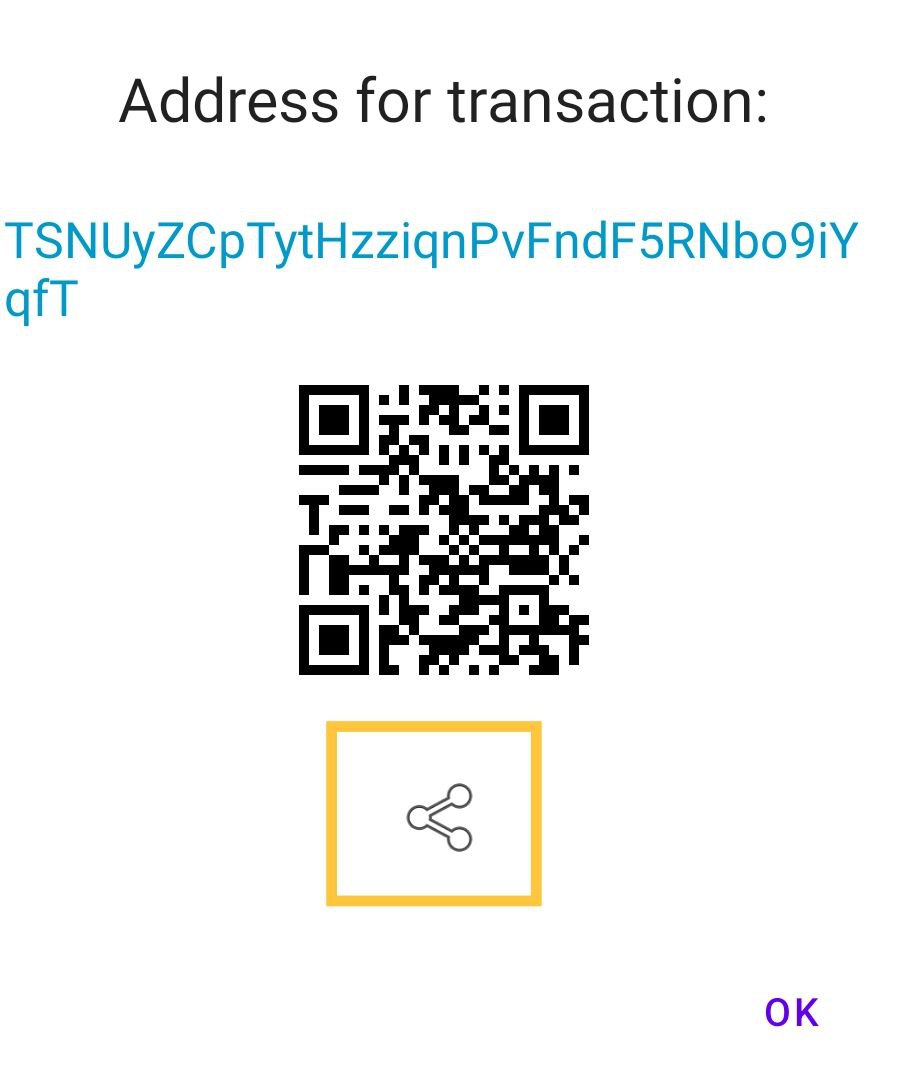This screenshot has height=1079, width=900.
Task: Confirm the dialog with OK
Action: coord(791,1012)
